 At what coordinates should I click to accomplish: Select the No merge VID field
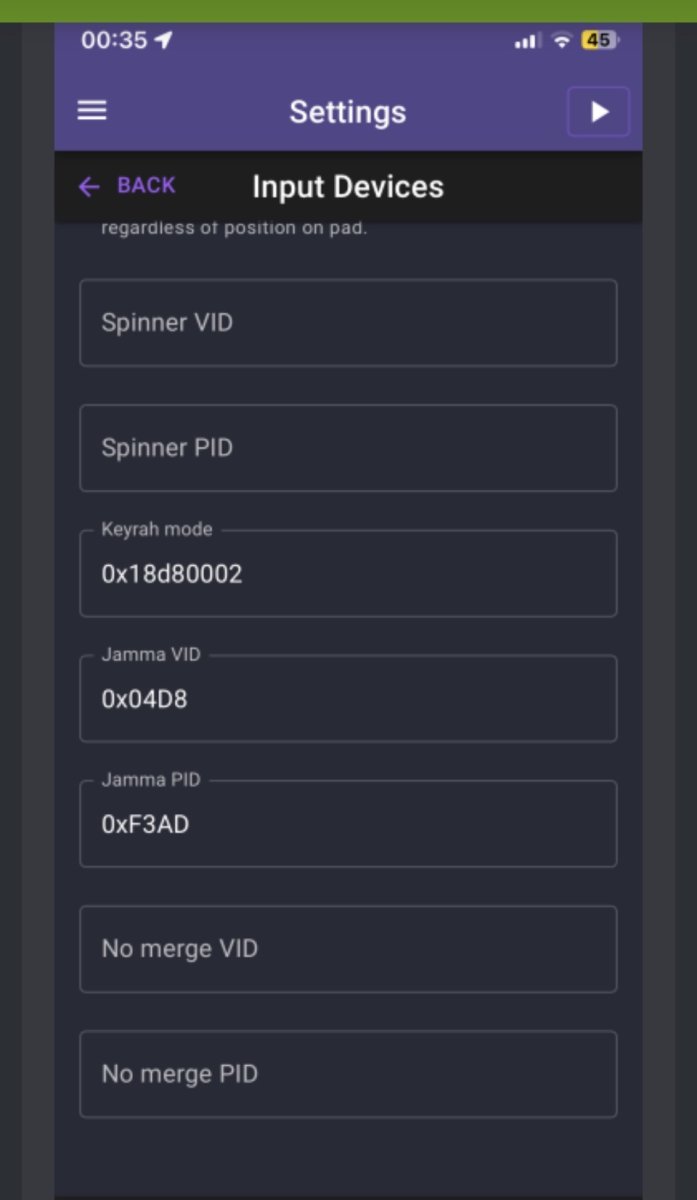pyautogui.click(x=348, y=949)
